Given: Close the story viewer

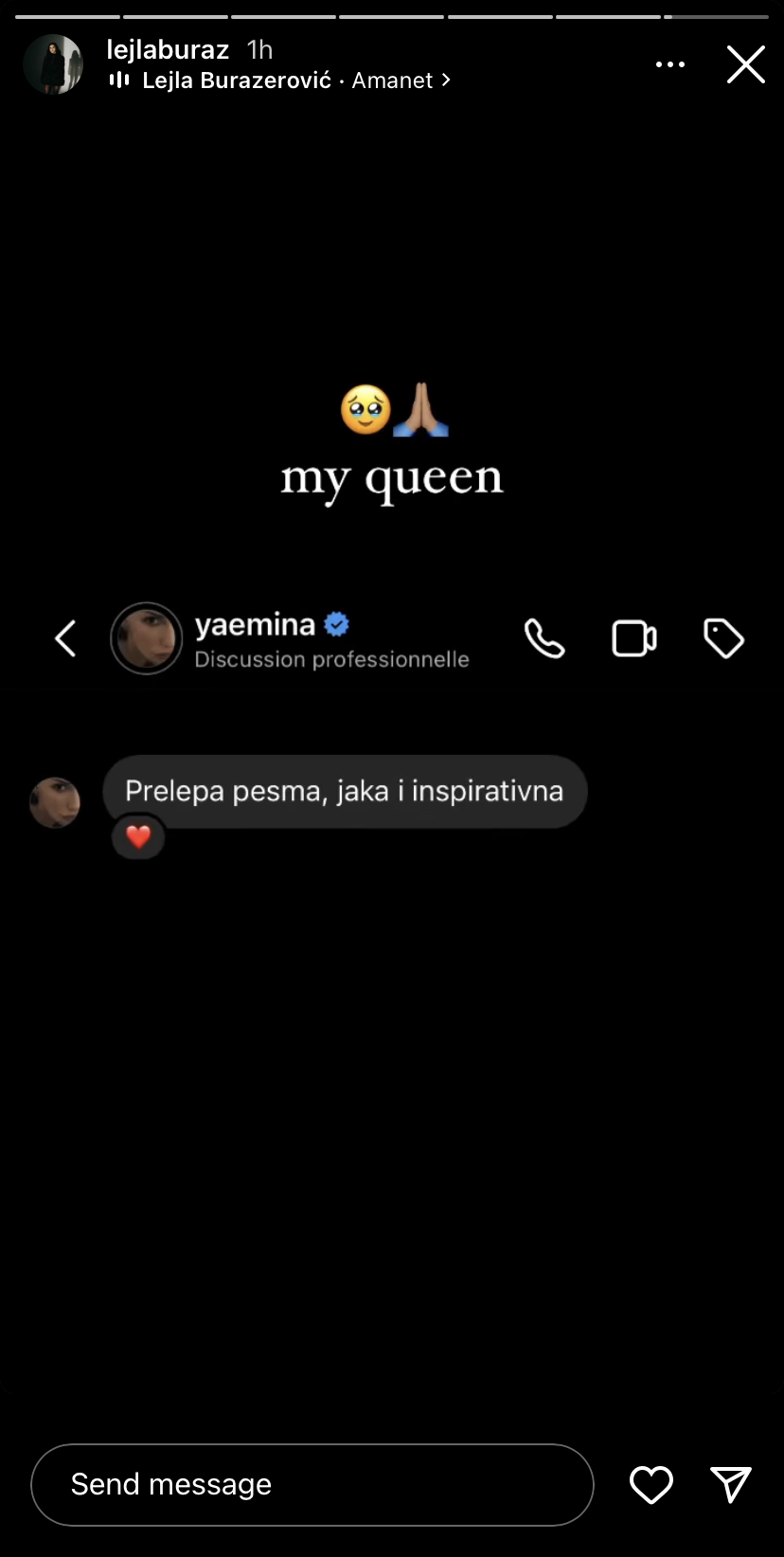Looking at the screenshot, I should pos(745,64).
